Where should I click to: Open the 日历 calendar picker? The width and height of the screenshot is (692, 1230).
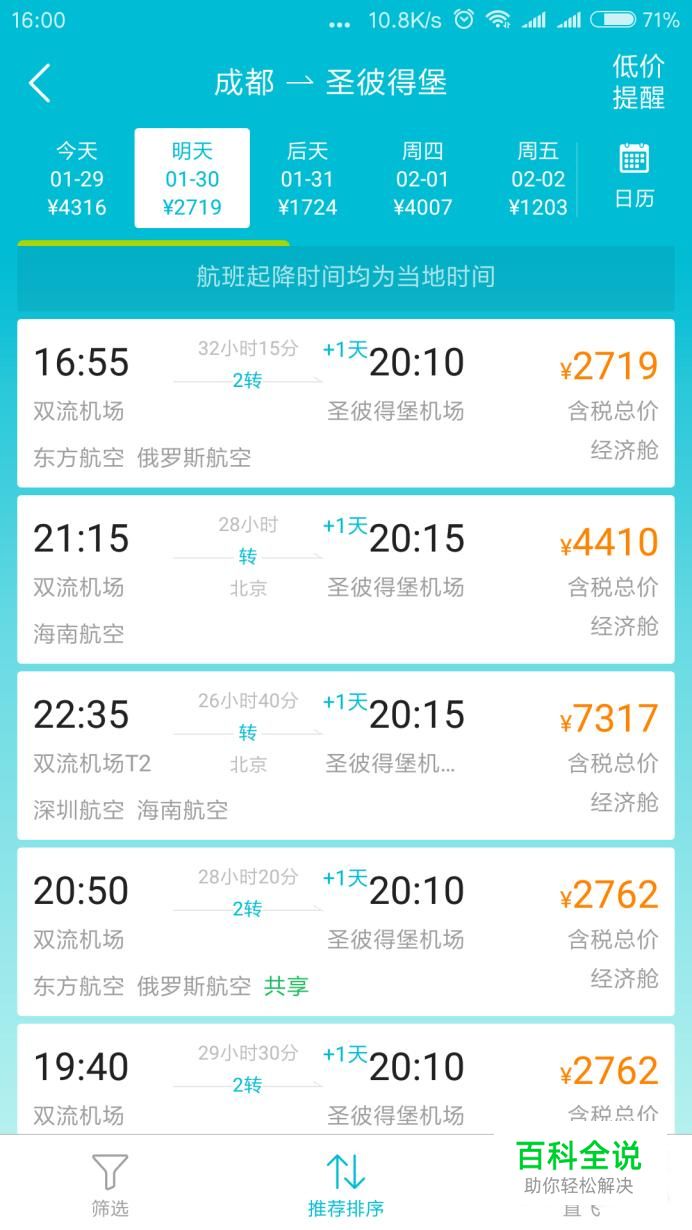[x=634, y=177]
